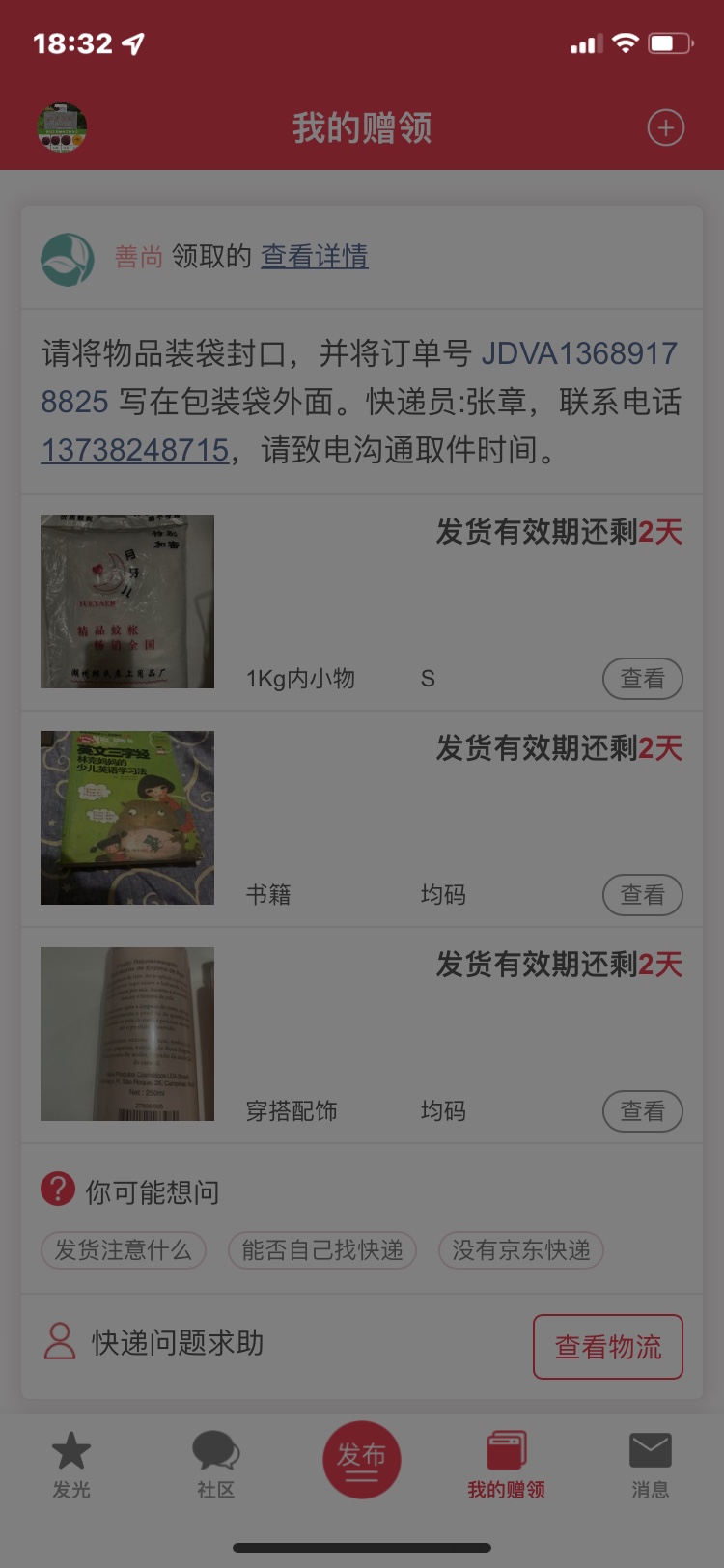
Task: Tap 查看 for the 1Kg内小物 item
Action: (642, 679)
